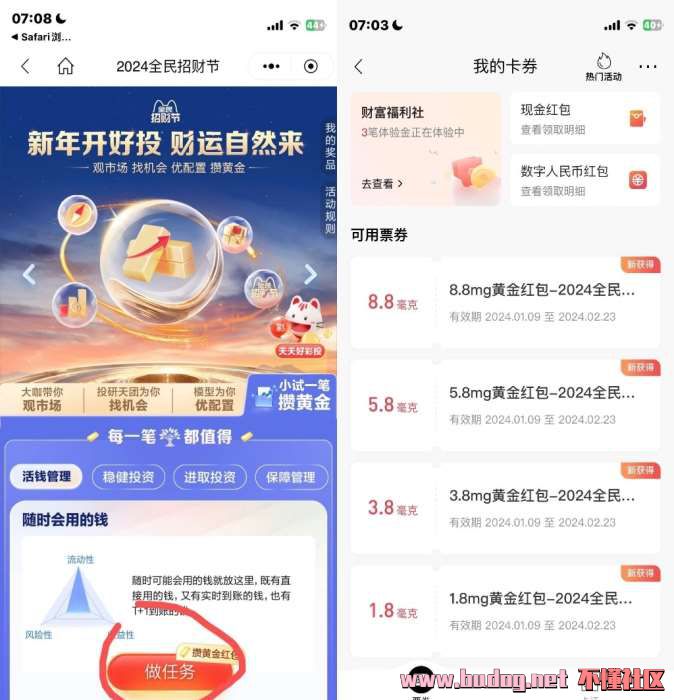Image resolution: width=674 pixels, height=700 pixels.
Task: Open the 保障管理 tab
Action: pyautogui.click(x=290, y=477)
